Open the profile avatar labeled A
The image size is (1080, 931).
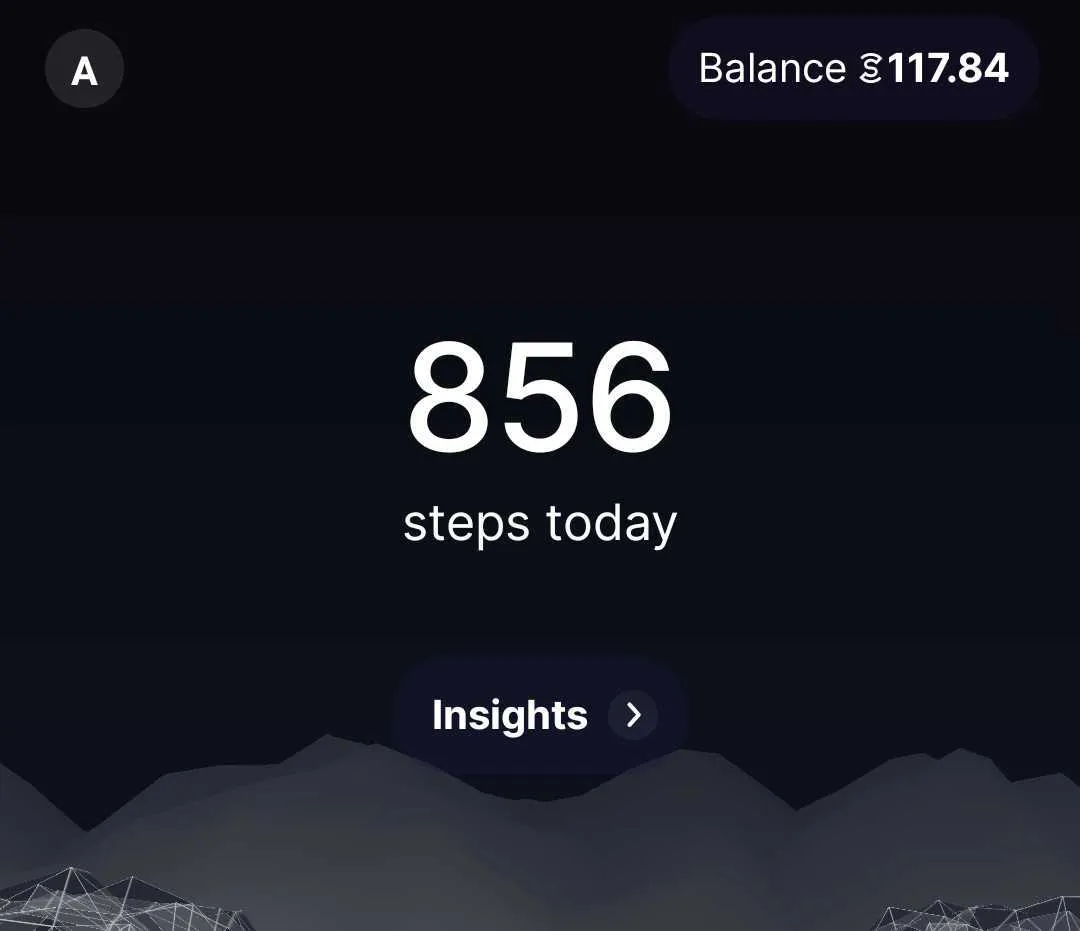[84, 70]
